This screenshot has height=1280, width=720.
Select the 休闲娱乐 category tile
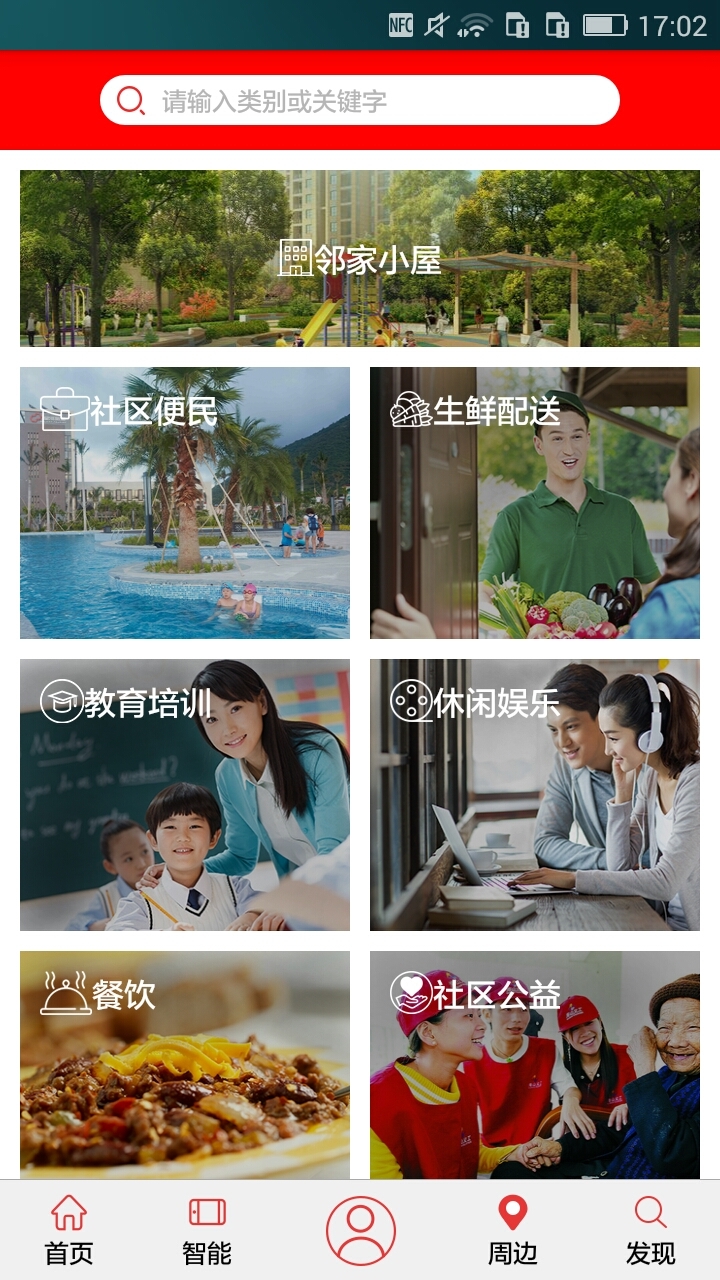pyautogui.click(x=535, y=795)
